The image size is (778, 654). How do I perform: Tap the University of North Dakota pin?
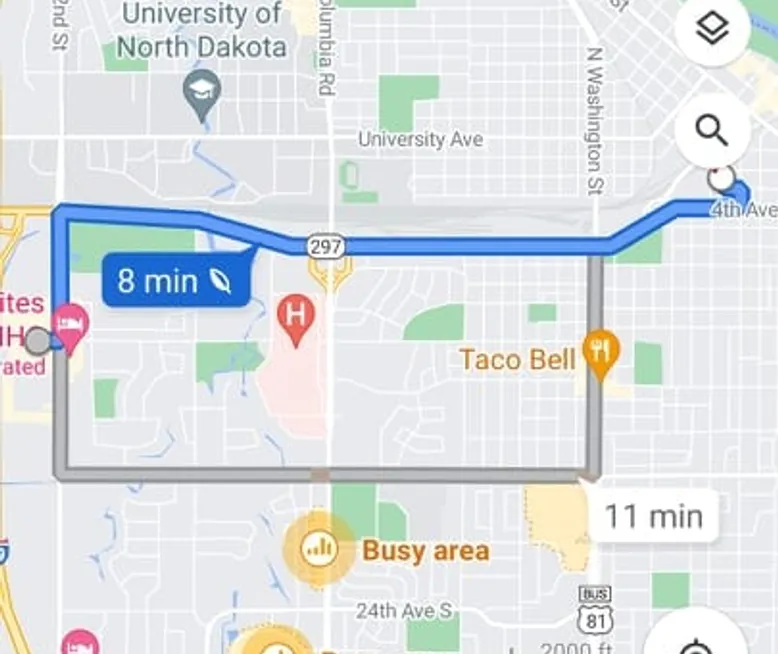click(203, 92)
